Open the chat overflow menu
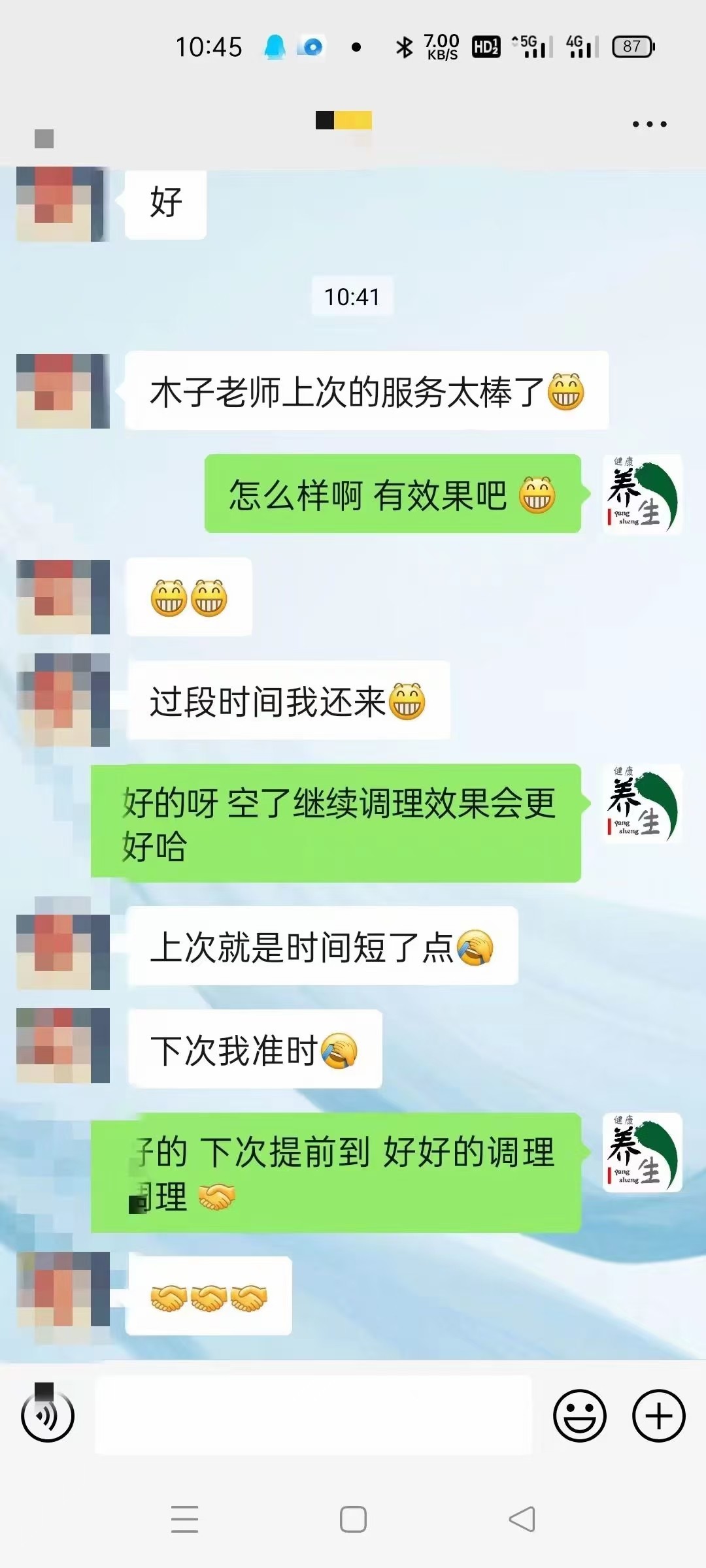 pos(649,124)
